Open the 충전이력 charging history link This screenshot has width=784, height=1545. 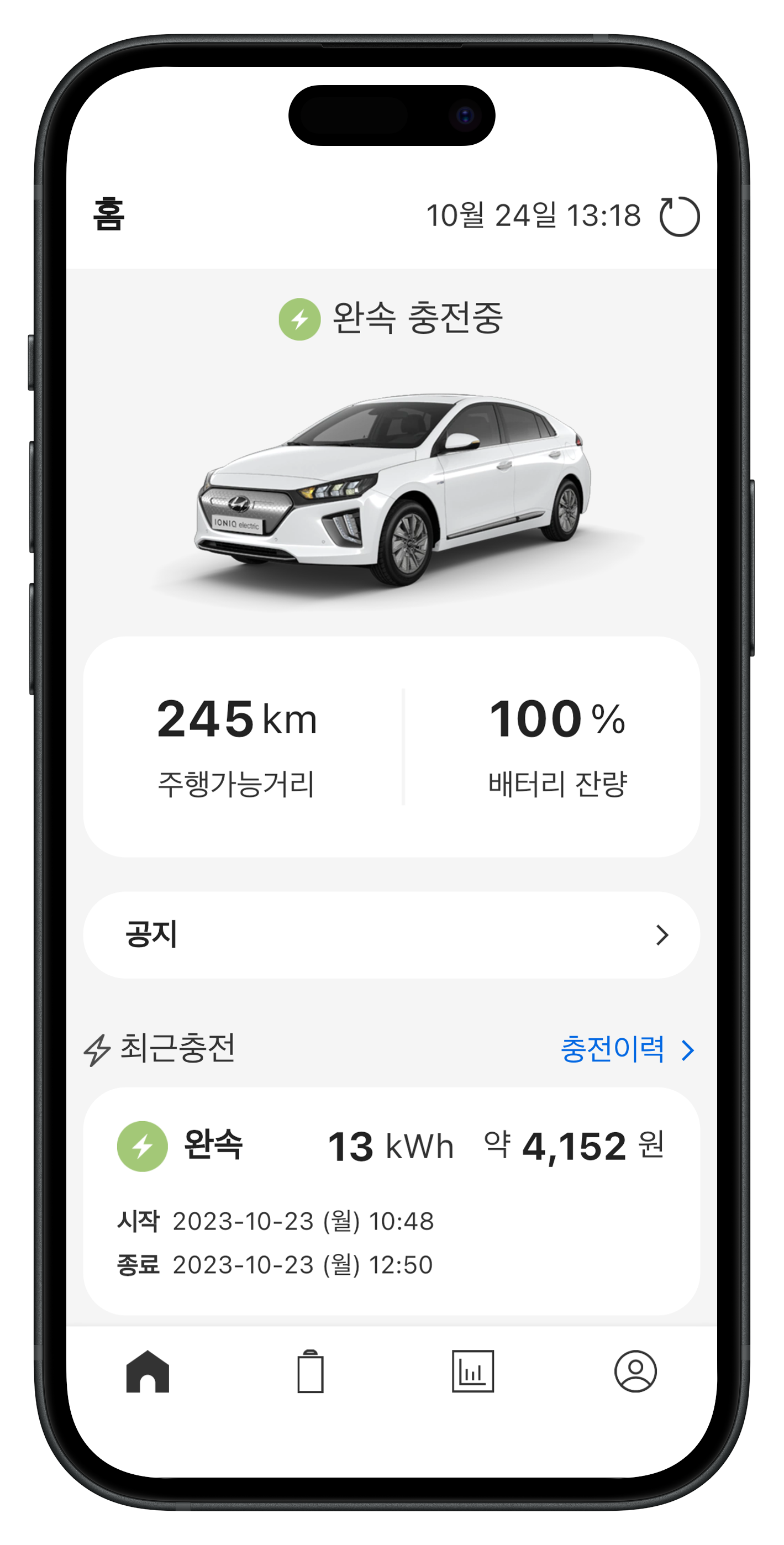click(x=626, y=1049)
